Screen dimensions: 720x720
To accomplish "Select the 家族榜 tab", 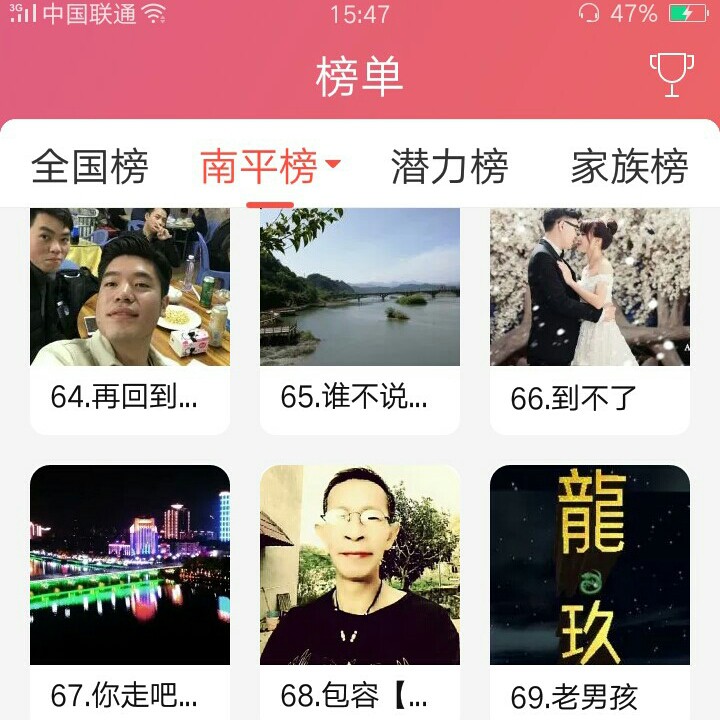I will coord(629,166).
